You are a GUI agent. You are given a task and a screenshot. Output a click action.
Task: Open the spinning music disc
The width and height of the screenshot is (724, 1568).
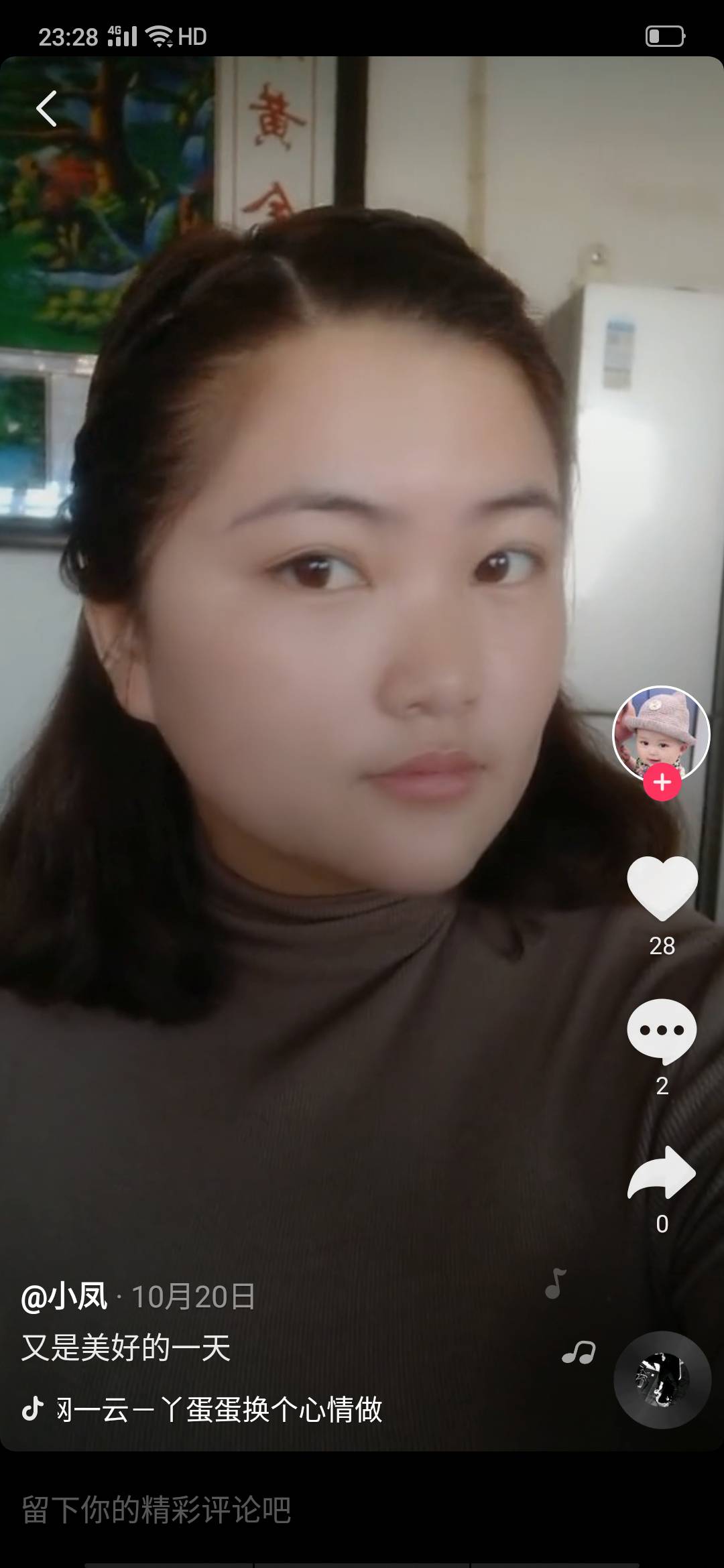pyautogui.click(x=662, y=1380)
